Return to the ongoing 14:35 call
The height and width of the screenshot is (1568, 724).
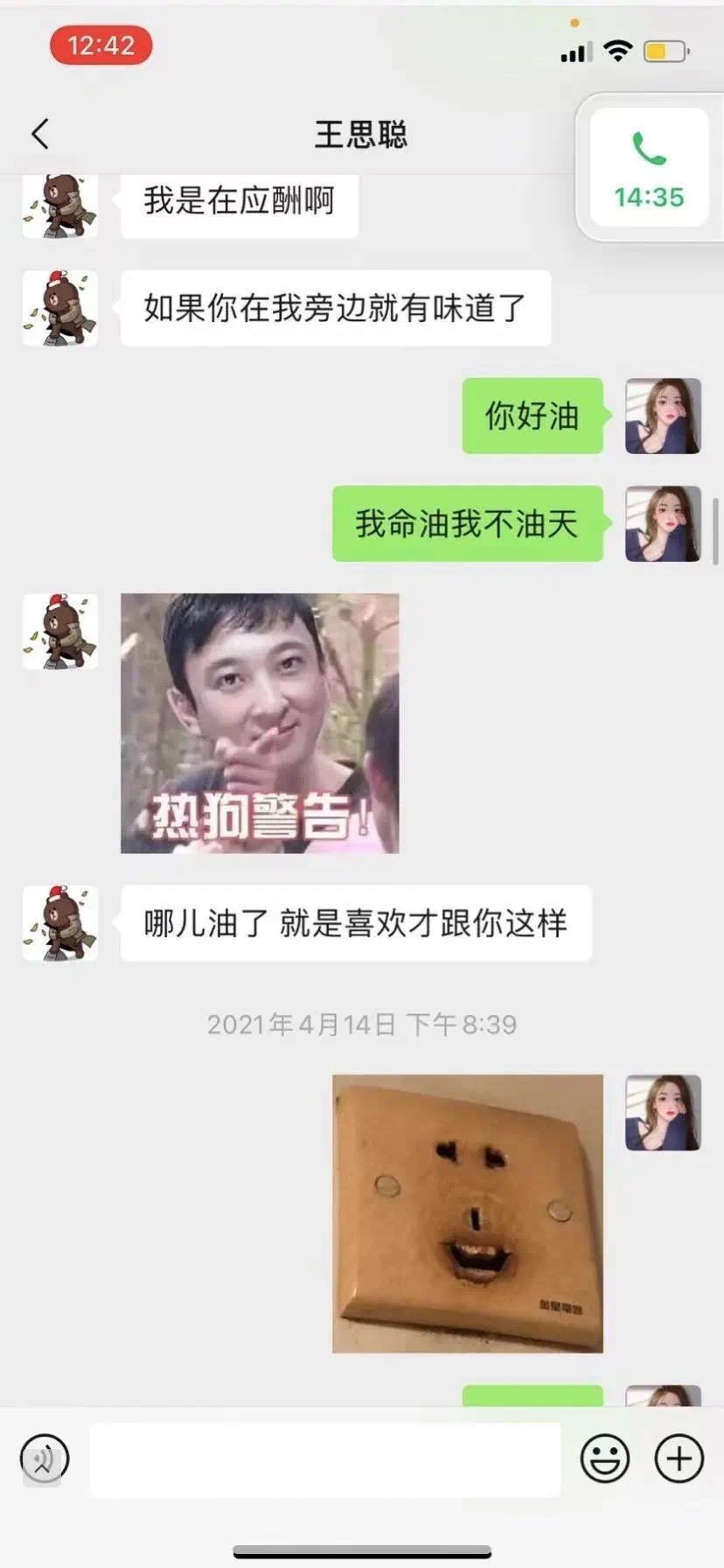[x=649, y=168]
